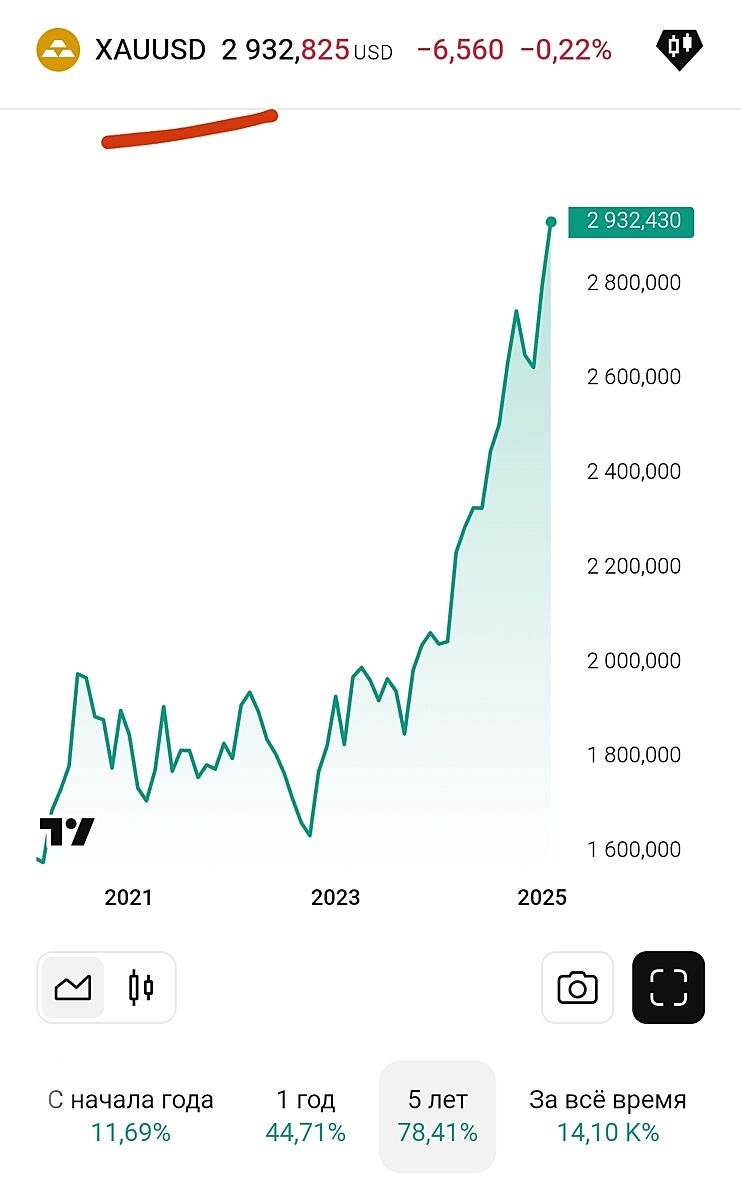Switch to the area chart view
Viewport: 741px width, 1200px height.
pyautogui.click(x=73, y=988)
